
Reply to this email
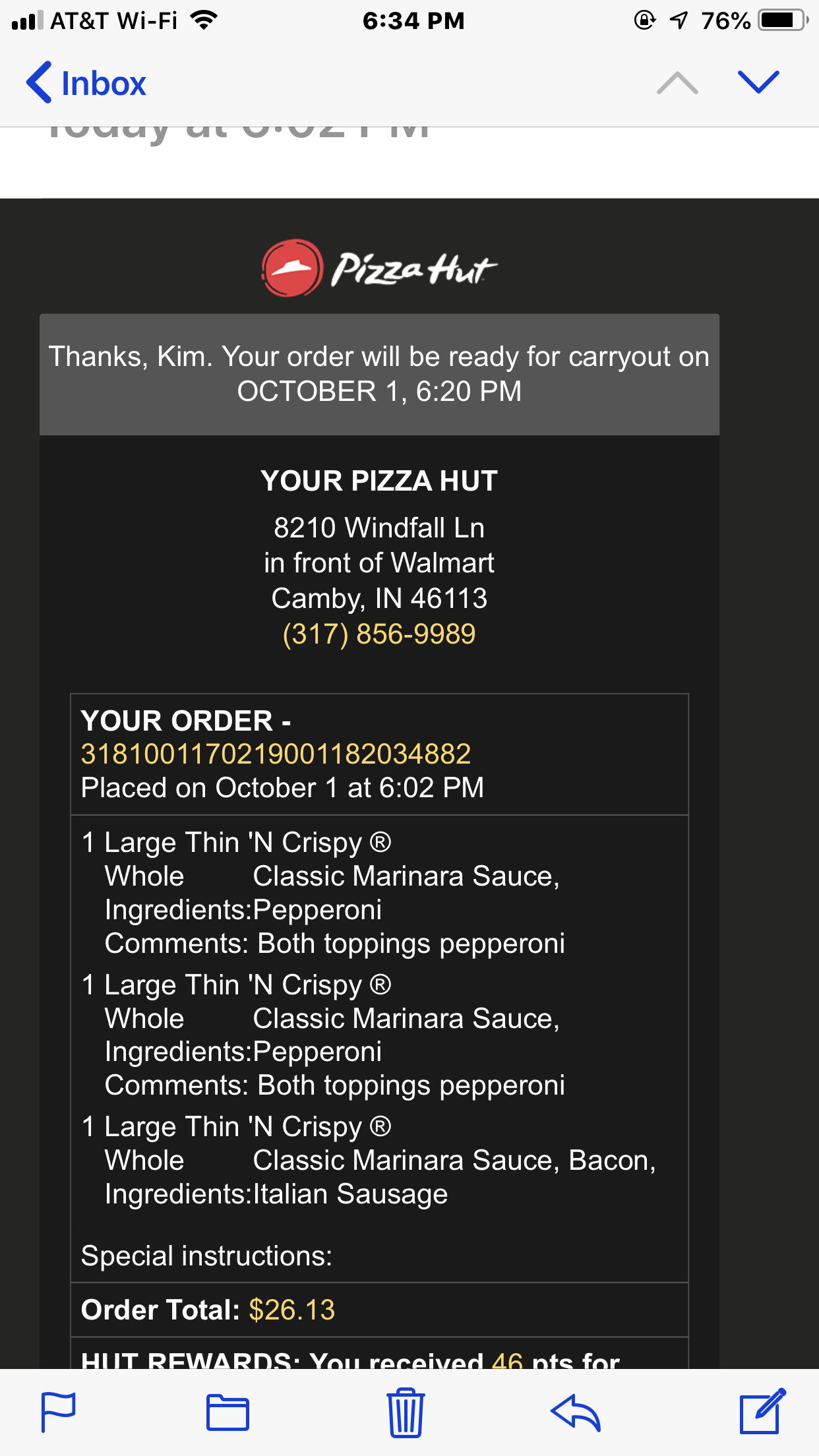point(575,1412)
